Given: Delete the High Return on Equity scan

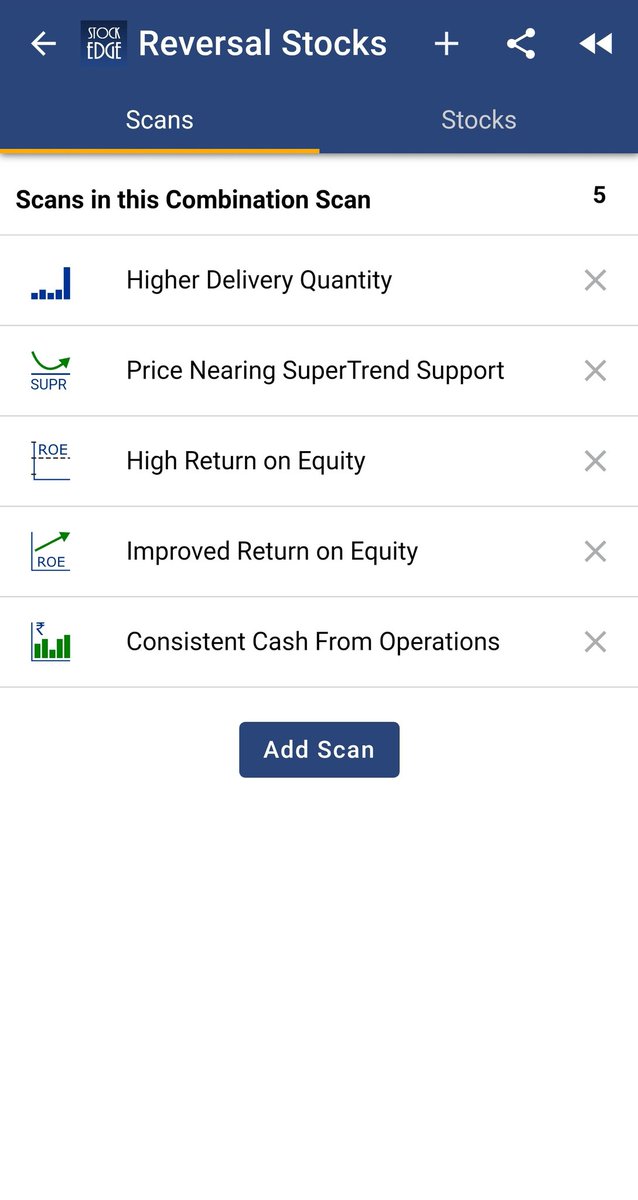Looking at the screenshot, I should point(595,461).
